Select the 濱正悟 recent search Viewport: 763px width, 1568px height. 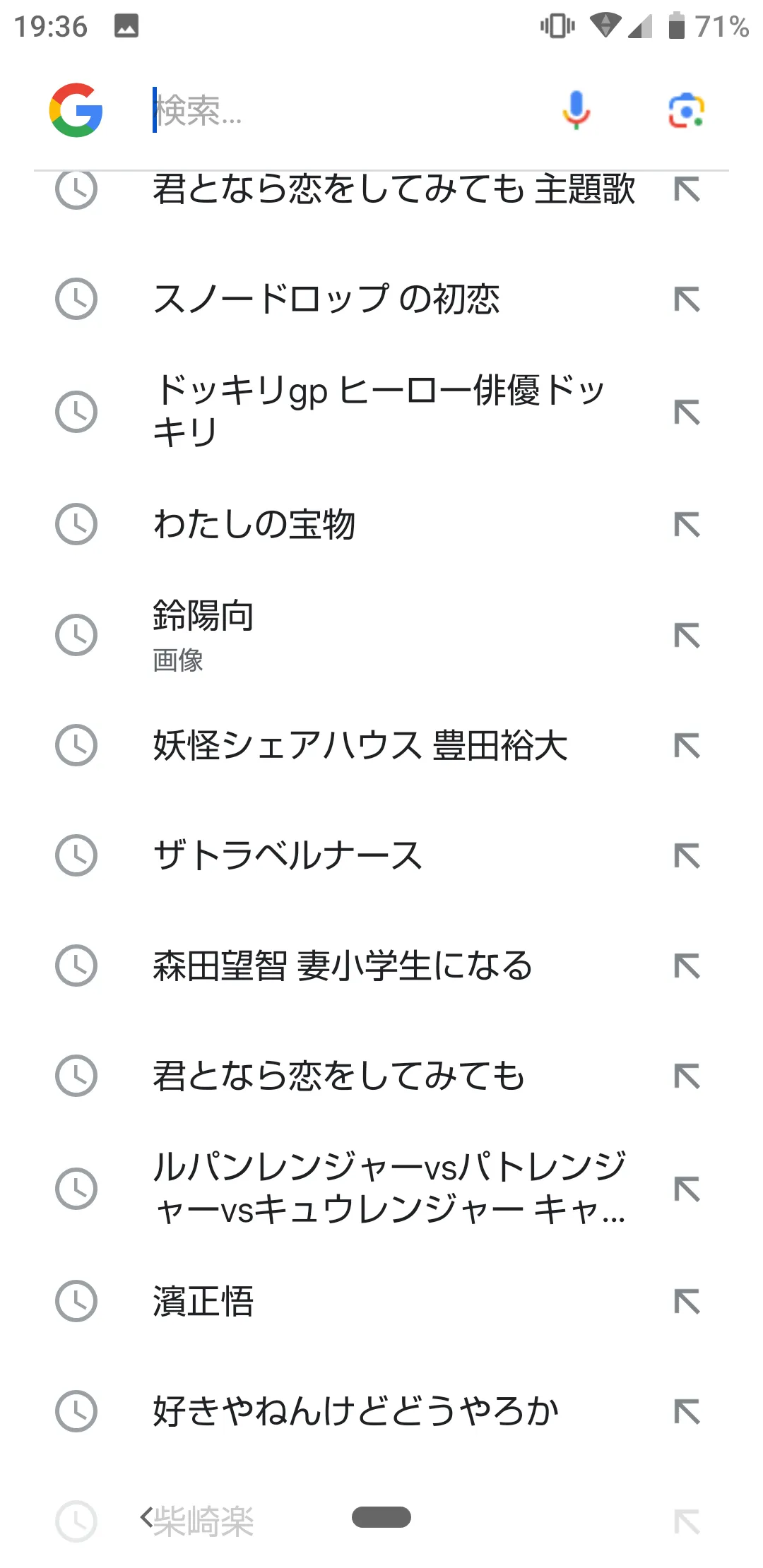pyautogui.click(x=381, y=1301)
